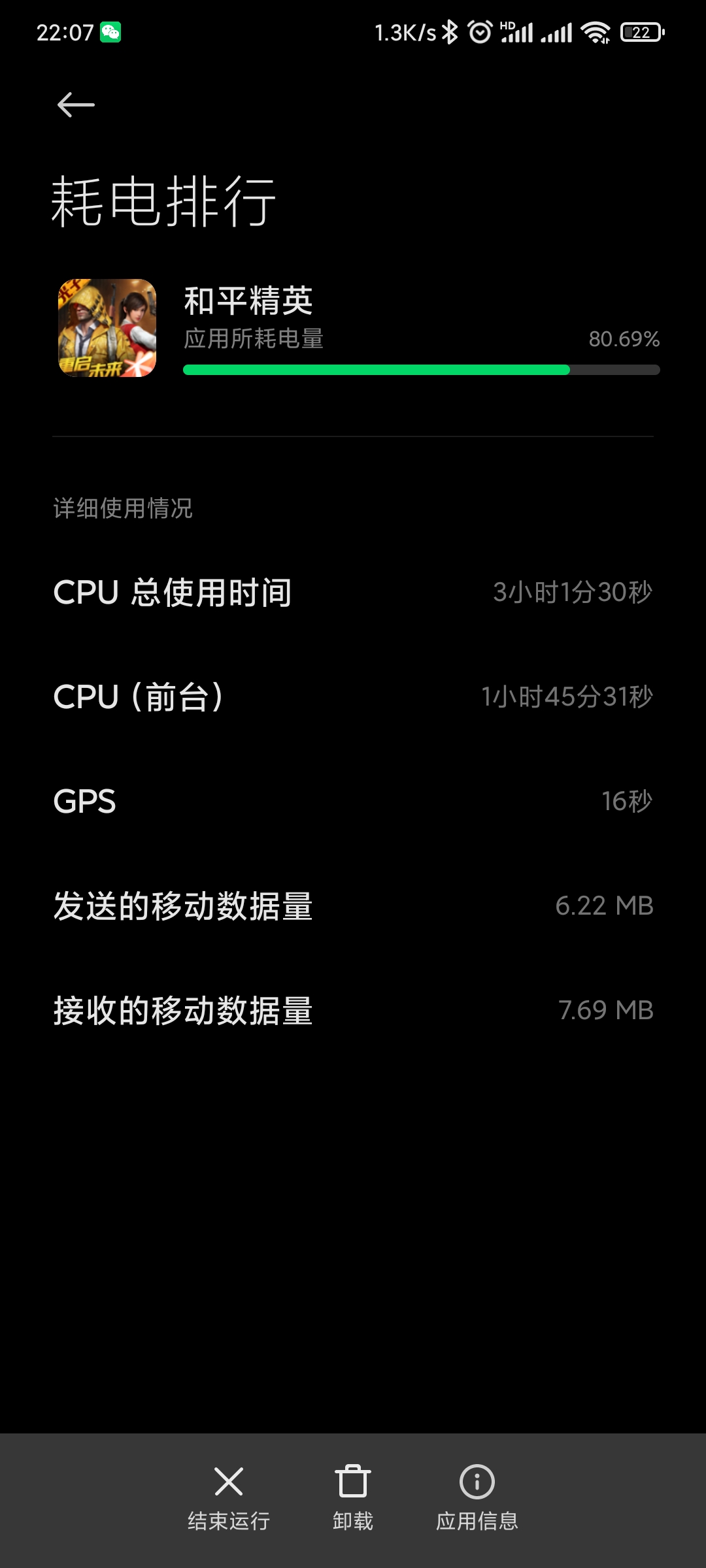Tap 卸载 to uninstall 和平精英
706x1568 pixels.
(x=353, y=1496)
